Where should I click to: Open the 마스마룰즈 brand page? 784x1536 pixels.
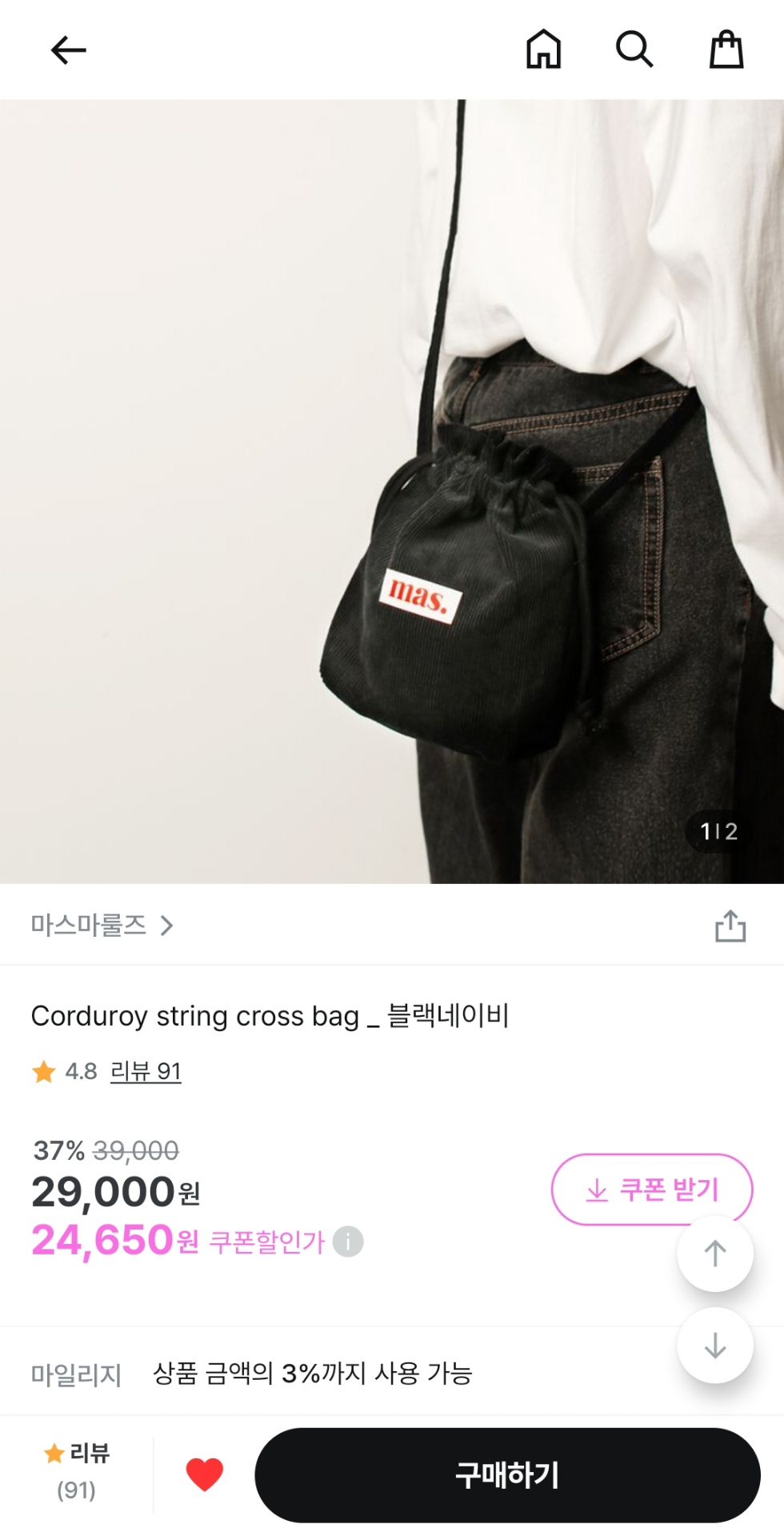(102, 926)
